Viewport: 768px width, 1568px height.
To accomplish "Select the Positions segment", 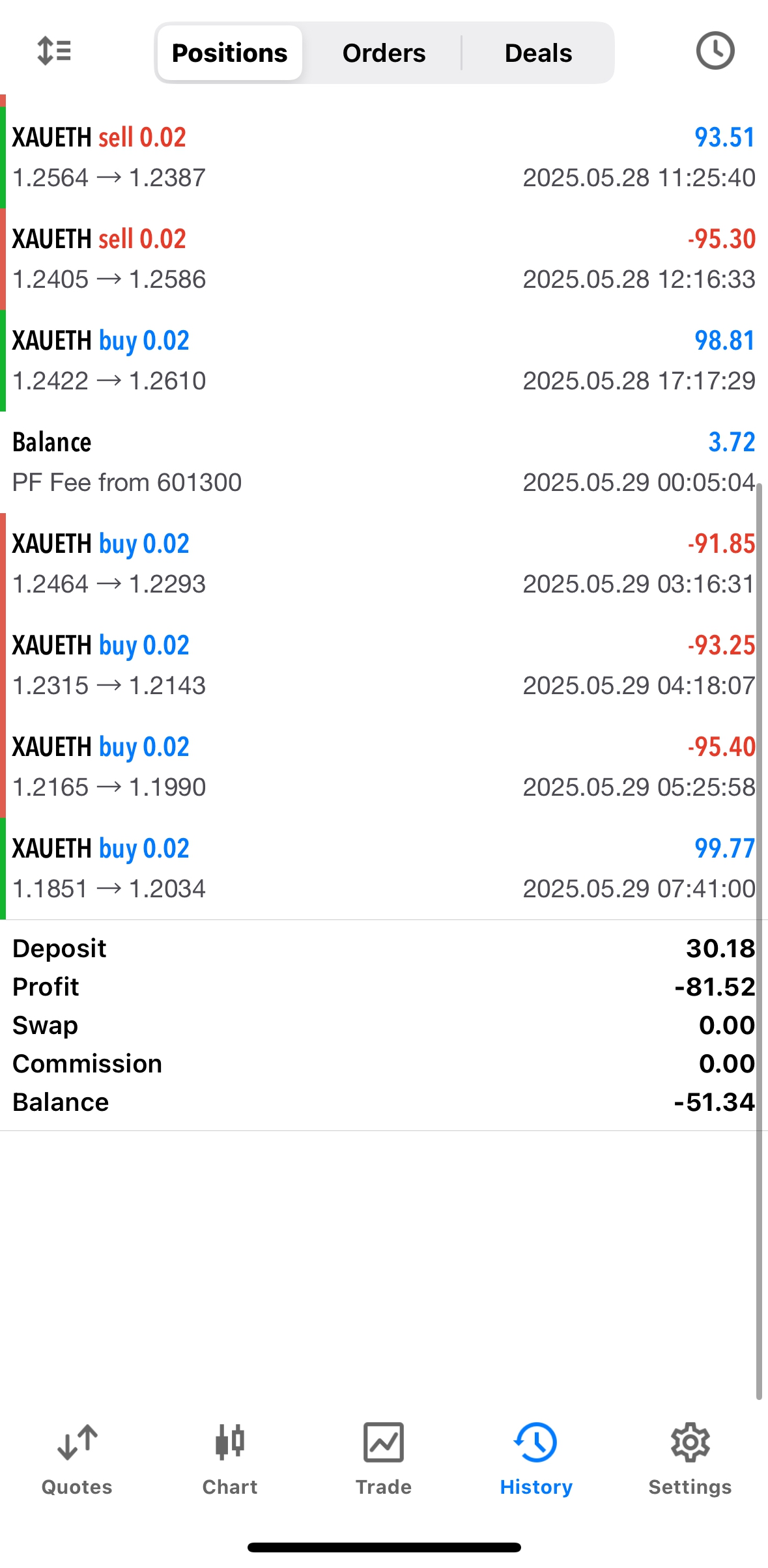I will pos(229,53).
